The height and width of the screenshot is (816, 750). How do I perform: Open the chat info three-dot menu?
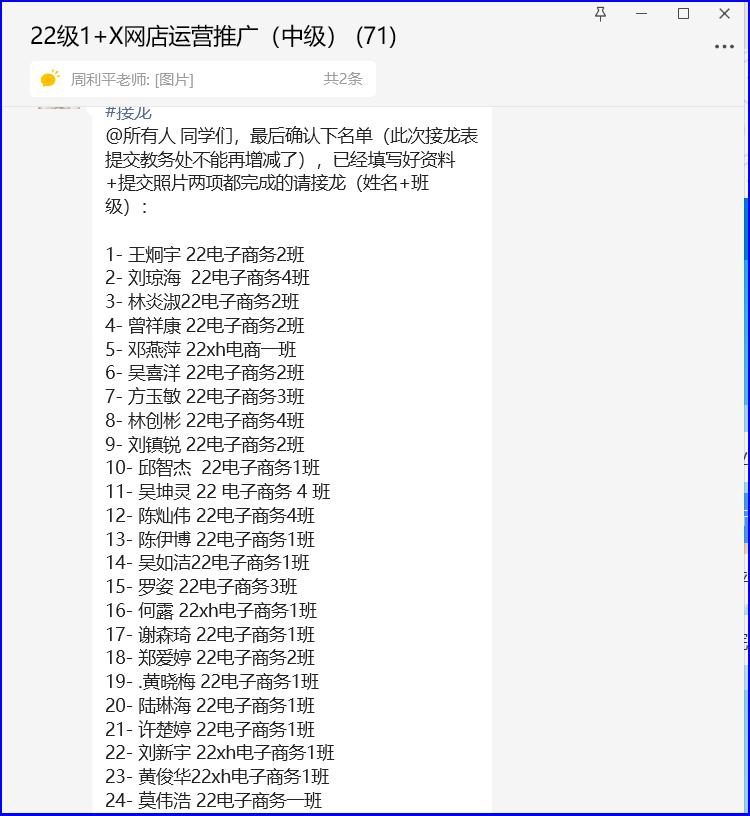[725, 46]
